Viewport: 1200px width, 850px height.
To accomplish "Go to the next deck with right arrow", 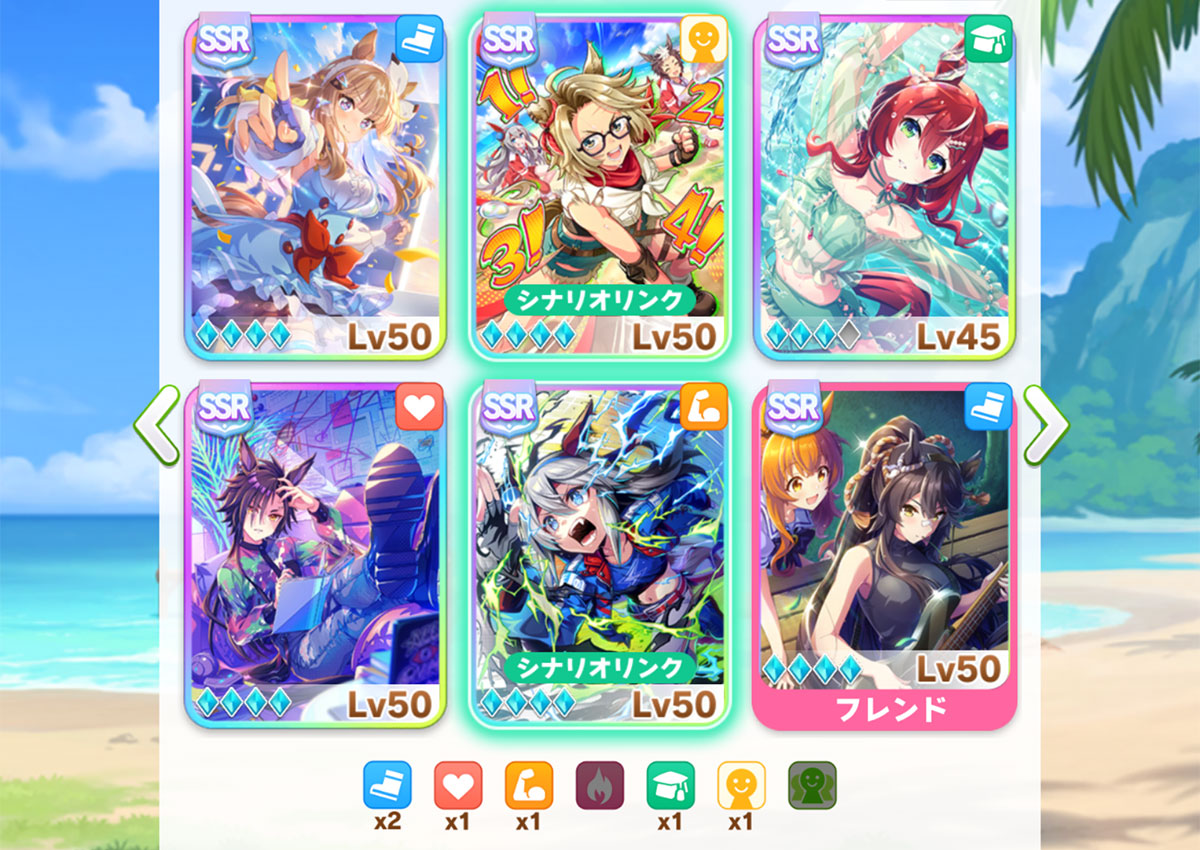I will (1045, 424).
